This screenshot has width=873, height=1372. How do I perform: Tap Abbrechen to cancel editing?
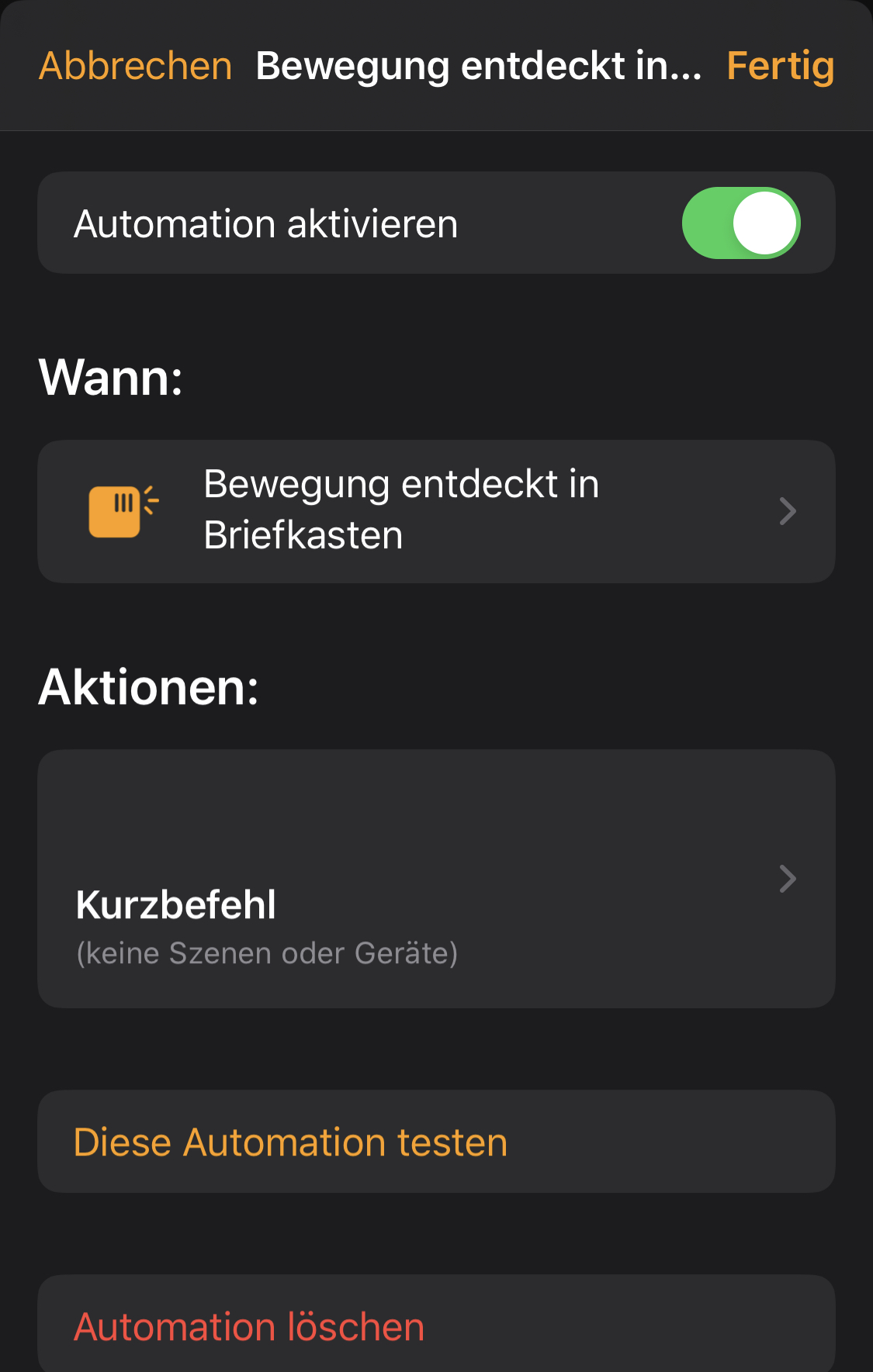coord(136,66)
